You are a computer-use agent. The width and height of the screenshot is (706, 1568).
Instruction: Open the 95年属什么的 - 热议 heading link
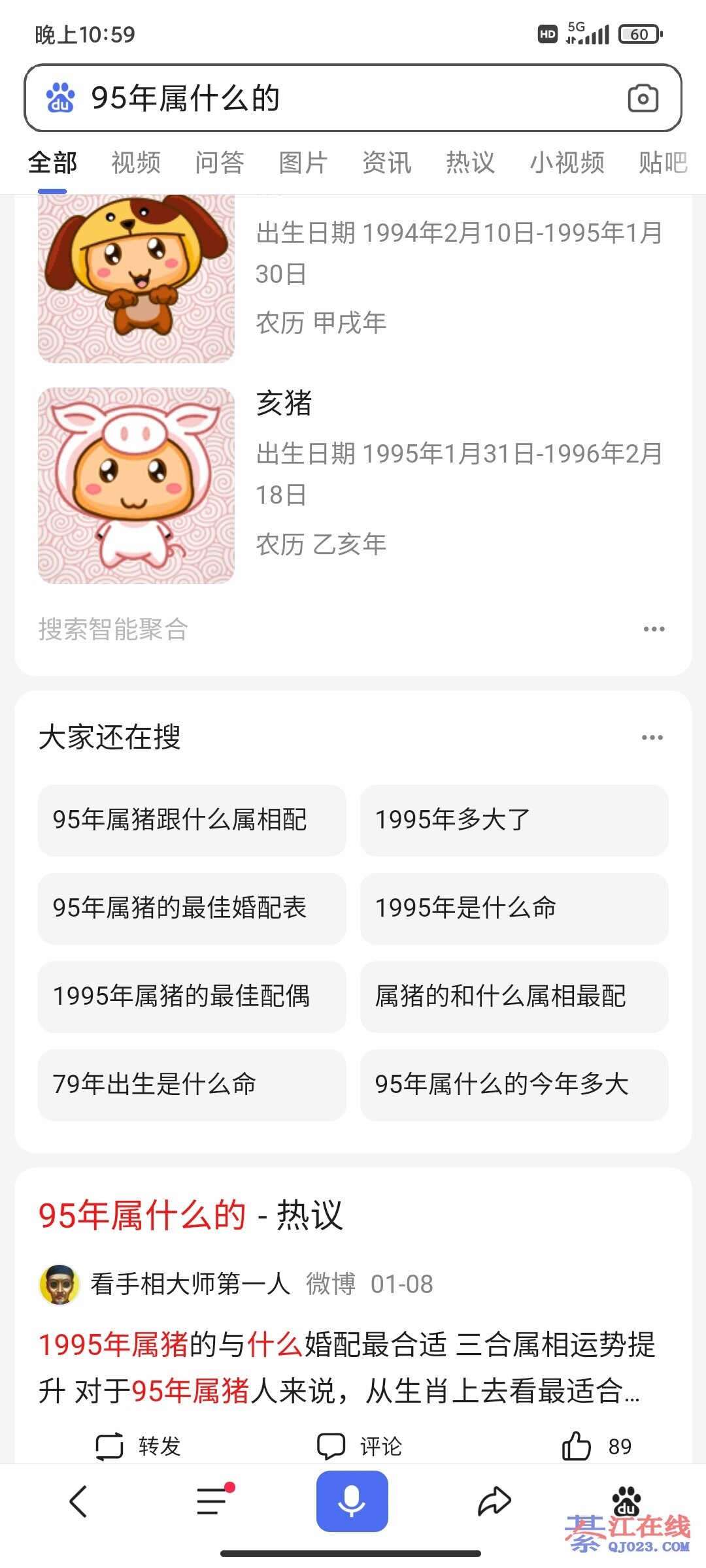tap(190, 1216)
